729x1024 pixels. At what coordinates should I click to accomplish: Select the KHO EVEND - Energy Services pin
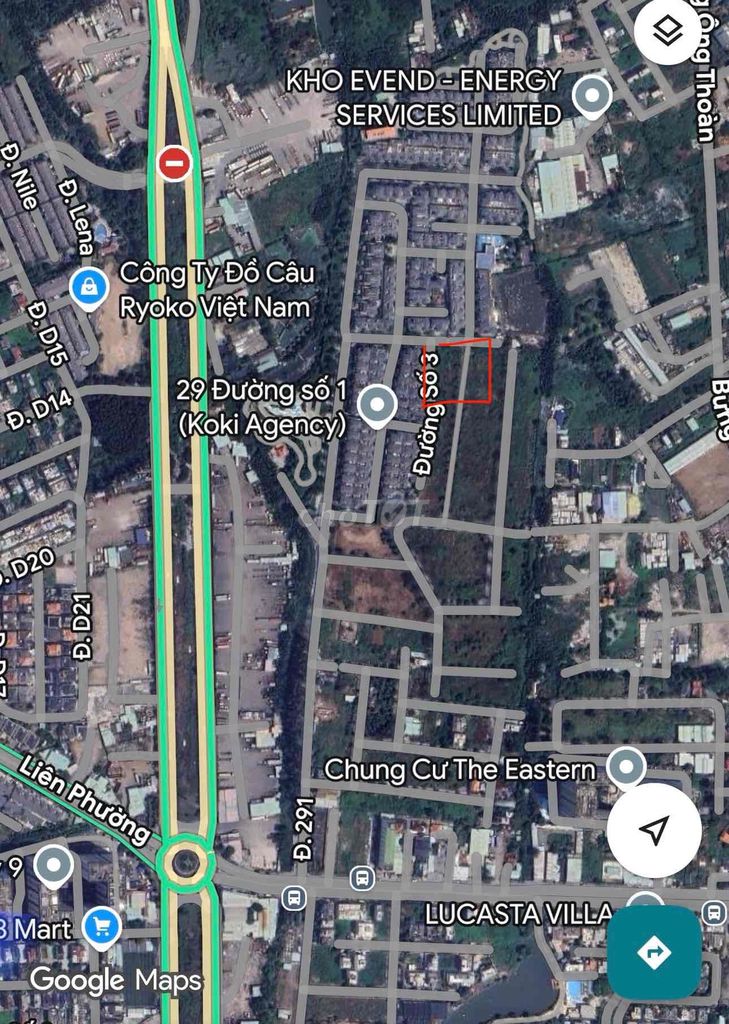(x=593, y=97)
